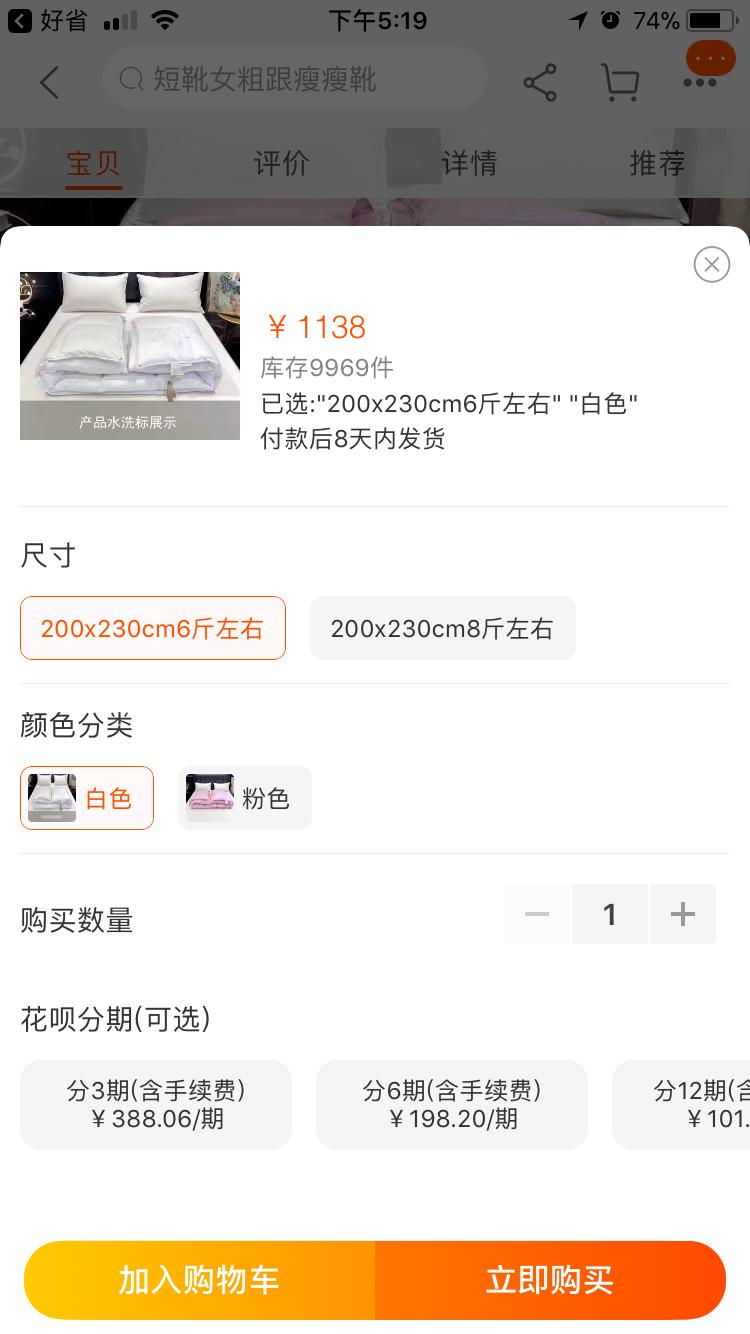
Task: Switch to the 详情 tab
Action: (468, 163)
